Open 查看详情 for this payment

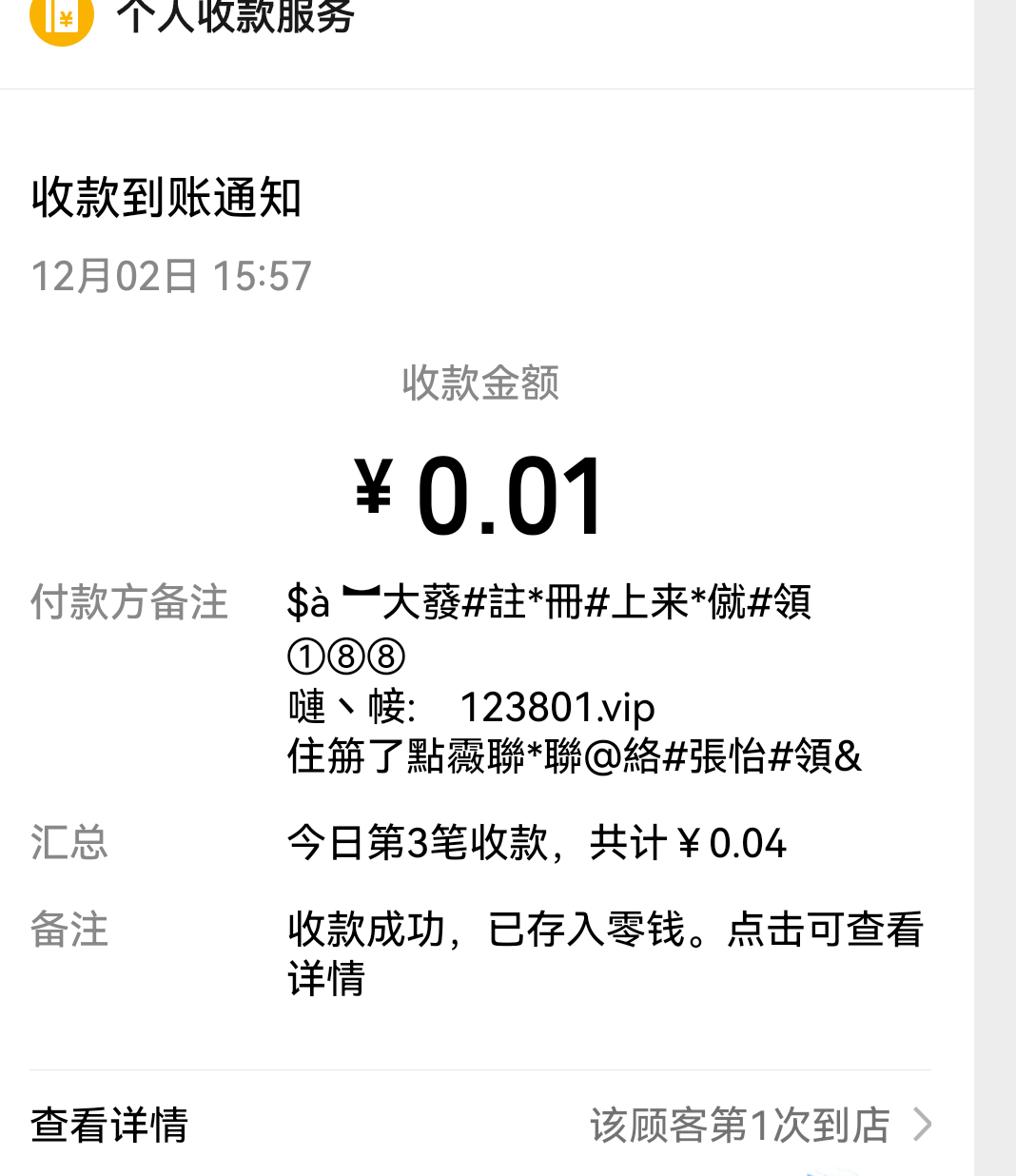point(110,1125)
